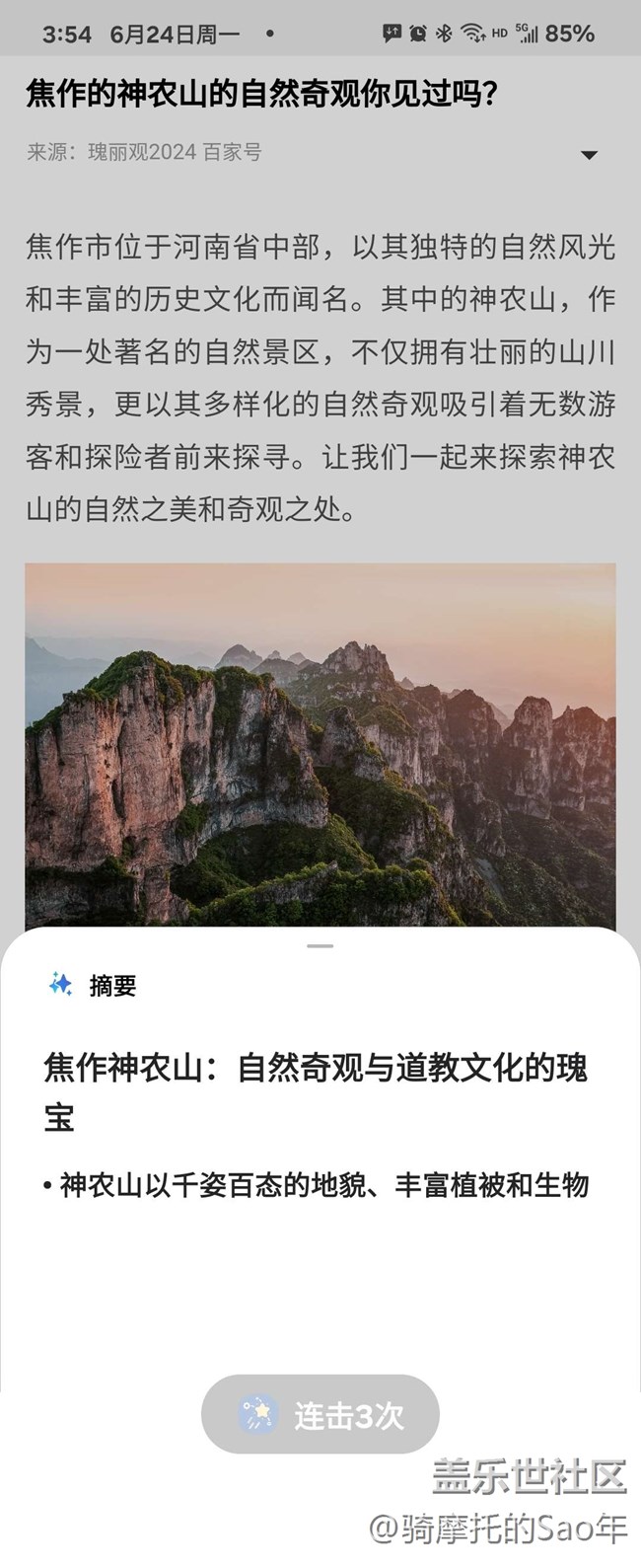The image size is (641, 1568).
Task: Tap the summary sheet drag handle
Action: 320,946
